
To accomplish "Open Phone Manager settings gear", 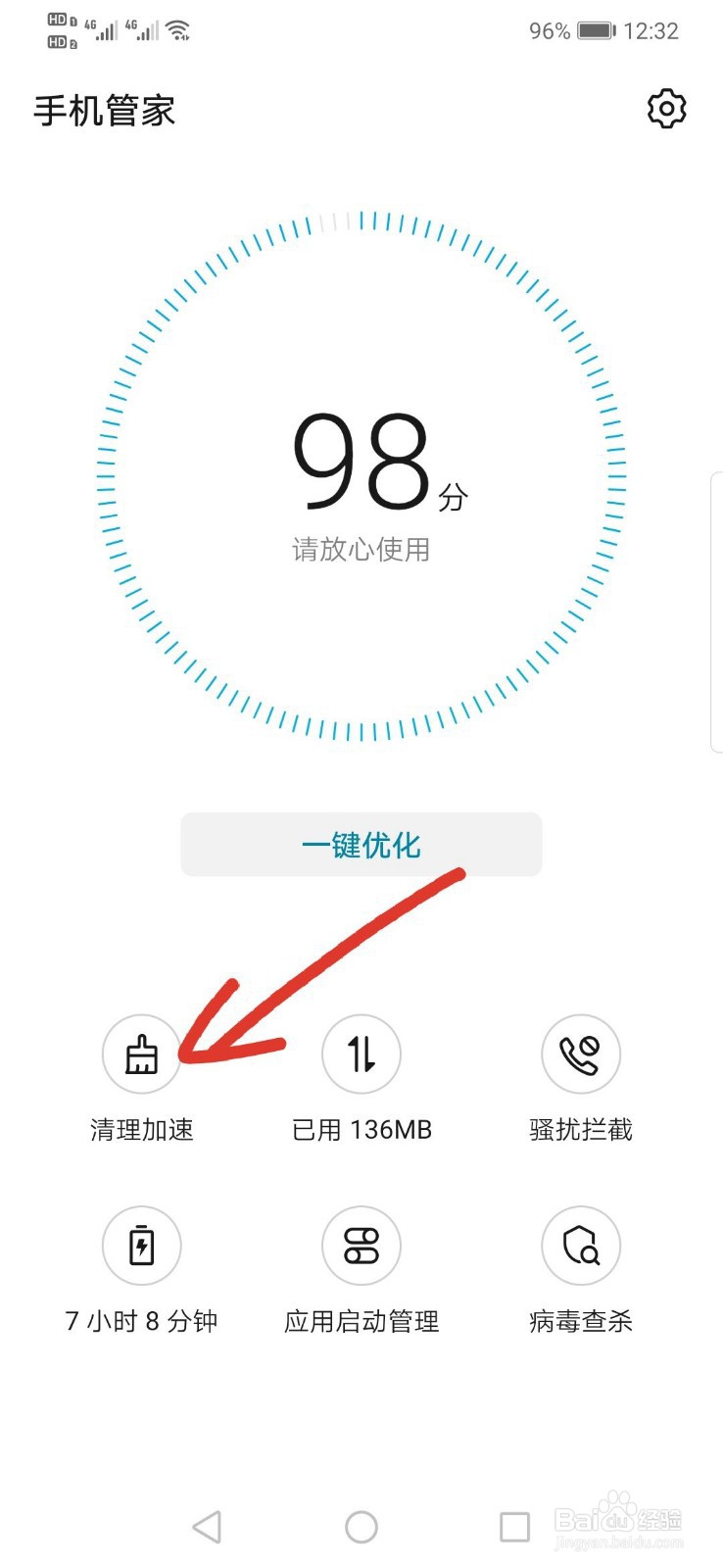I will point(665,110).
